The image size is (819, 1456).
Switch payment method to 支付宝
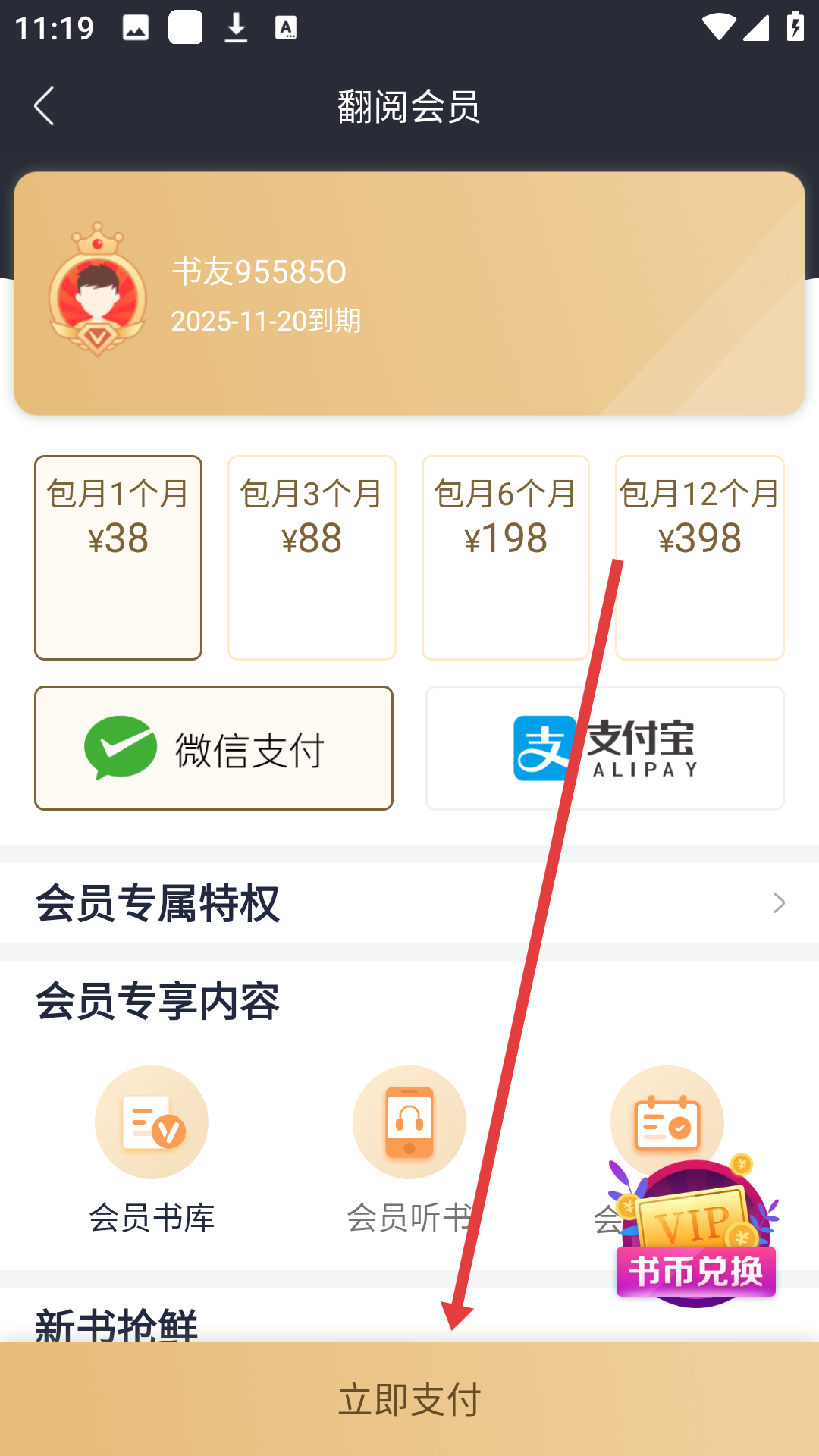[x=604, y=748]
